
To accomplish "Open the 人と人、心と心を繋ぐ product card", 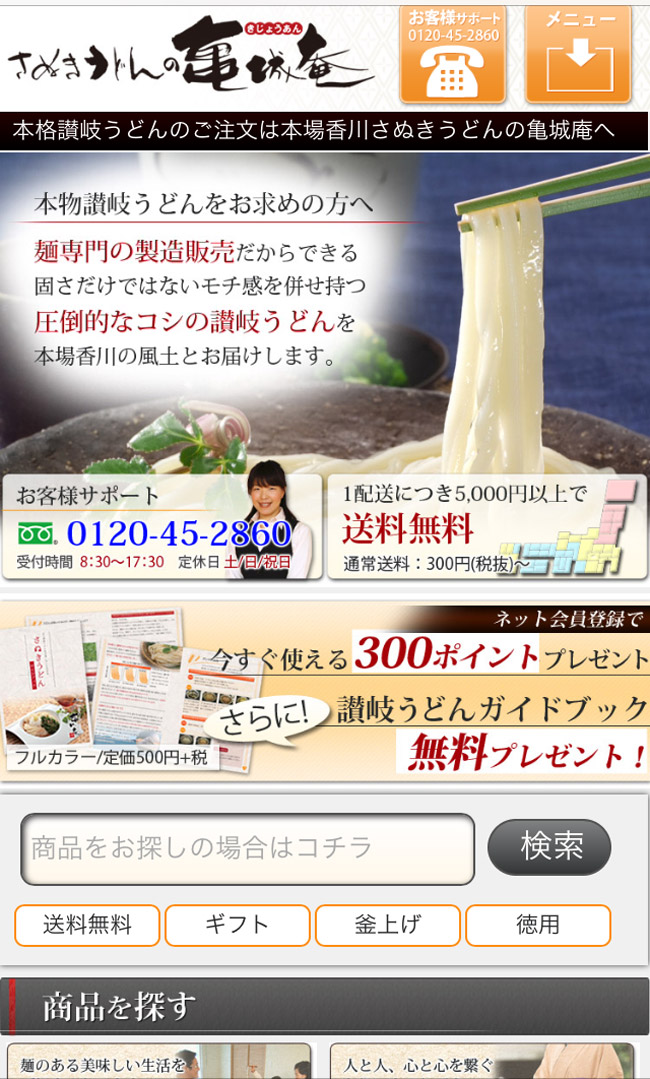I will click(483, 1061).
